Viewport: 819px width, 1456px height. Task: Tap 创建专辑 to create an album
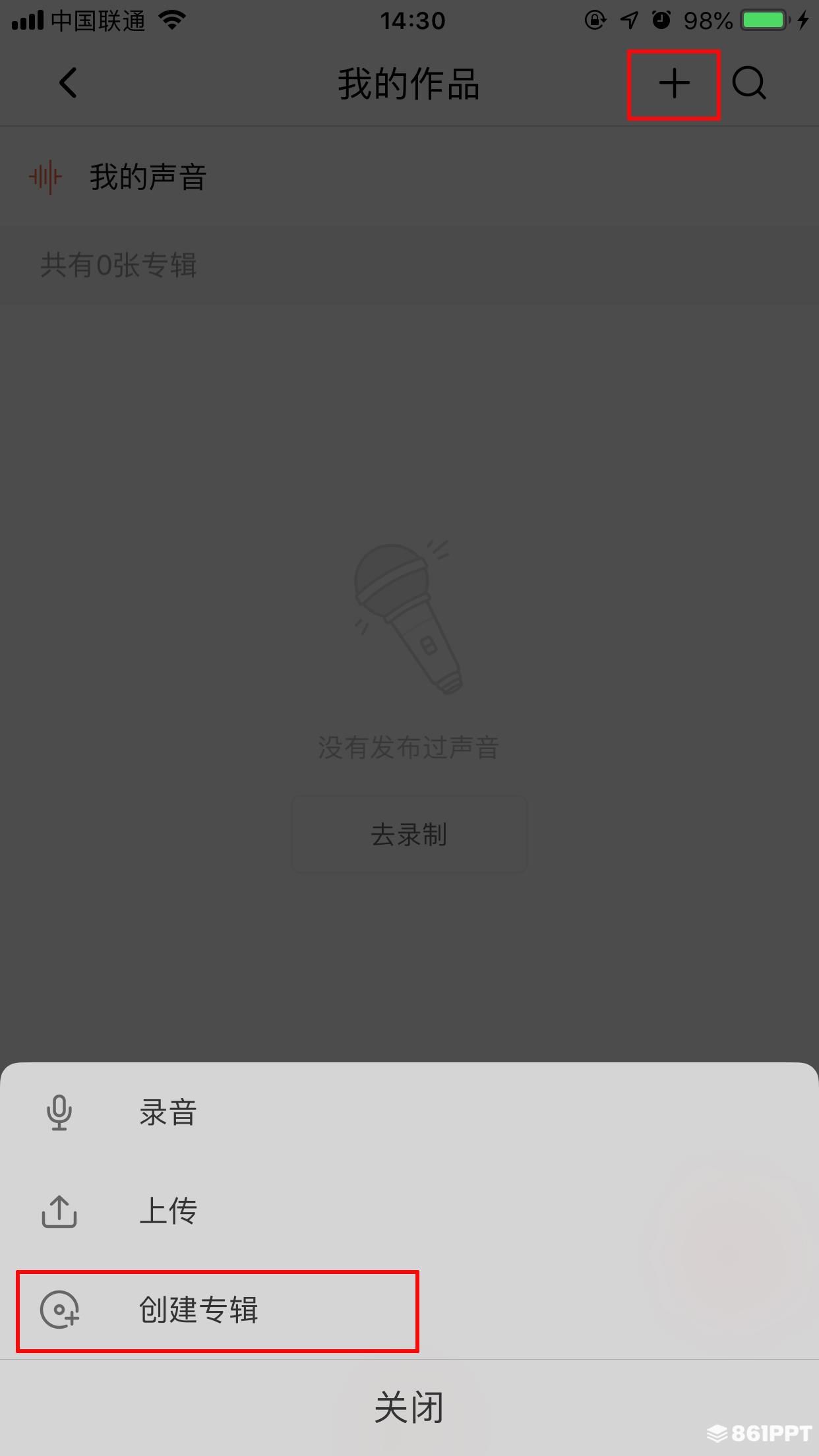point(198,1310)
